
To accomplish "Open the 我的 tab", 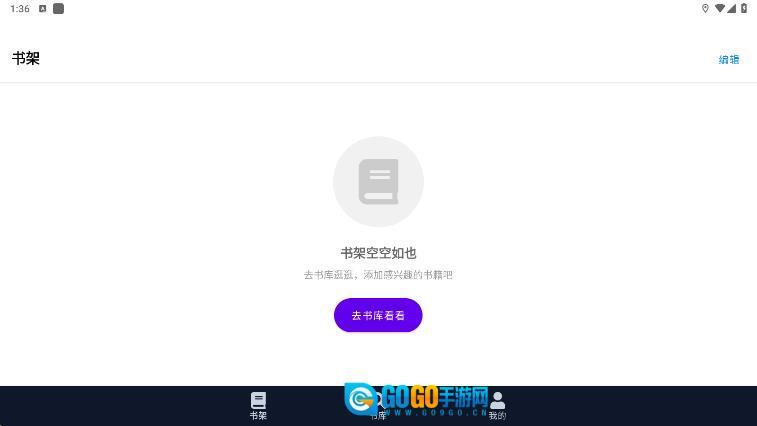I will point(497,405).
